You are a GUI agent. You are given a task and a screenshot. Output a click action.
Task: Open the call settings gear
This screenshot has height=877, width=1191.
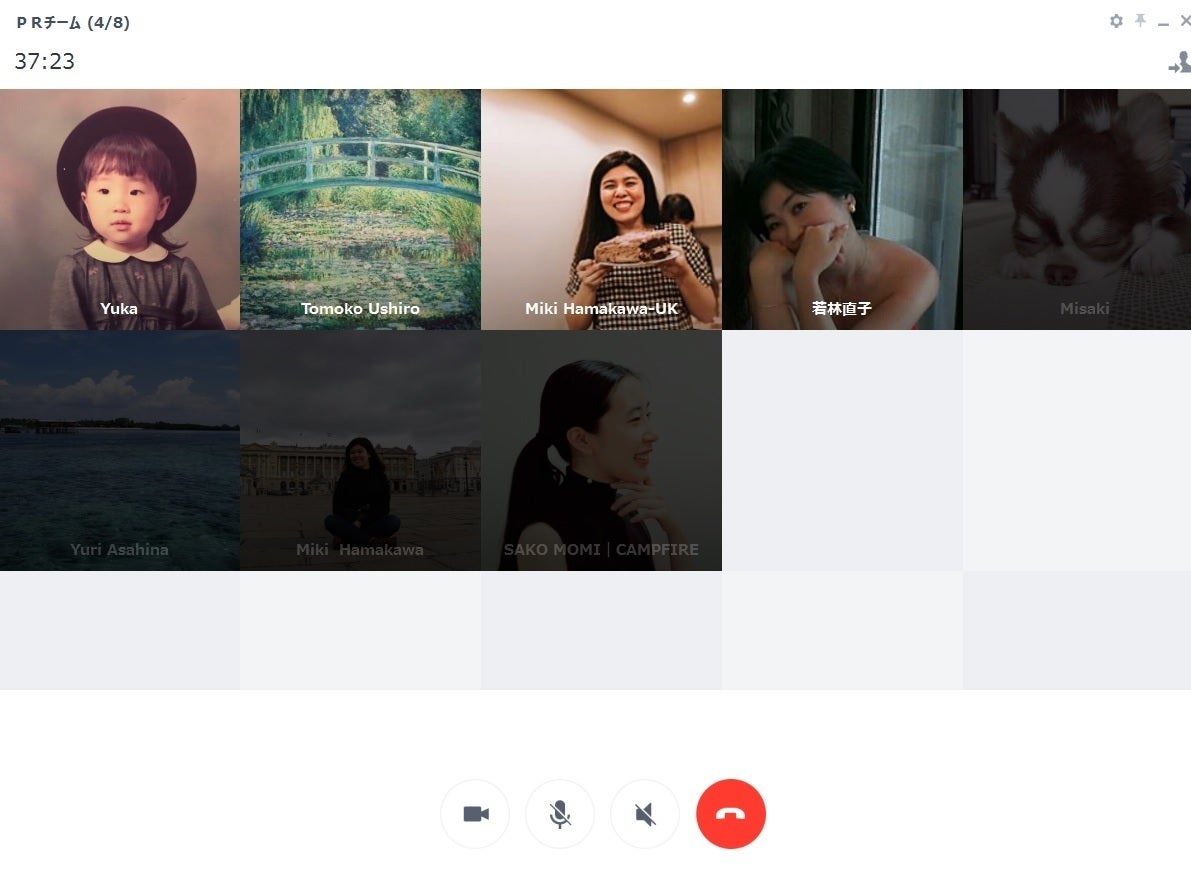pyautogui.click(x=1116, y=21)
